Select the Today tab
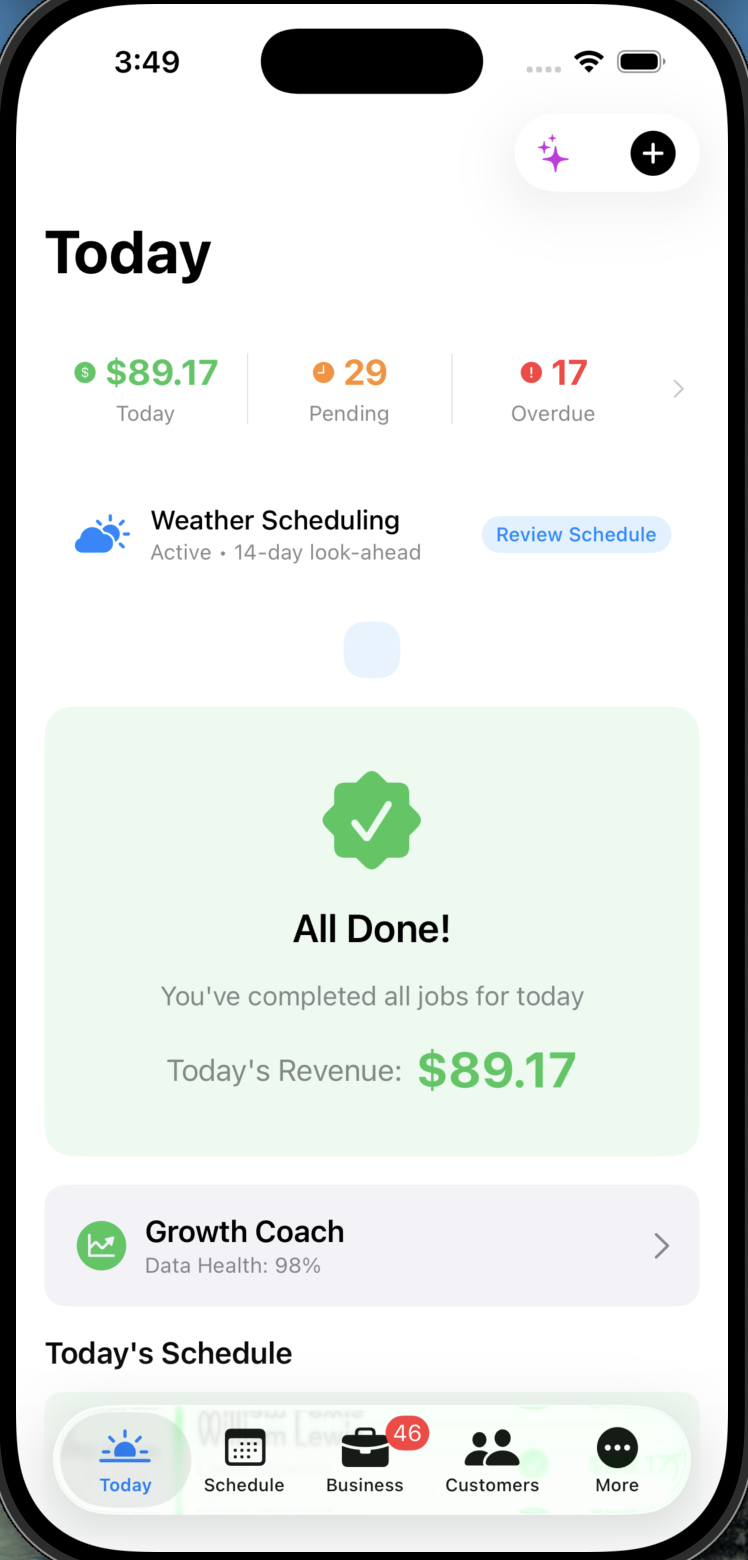The width and height of the screenshot is (748, 1560). click(124, 1459)
